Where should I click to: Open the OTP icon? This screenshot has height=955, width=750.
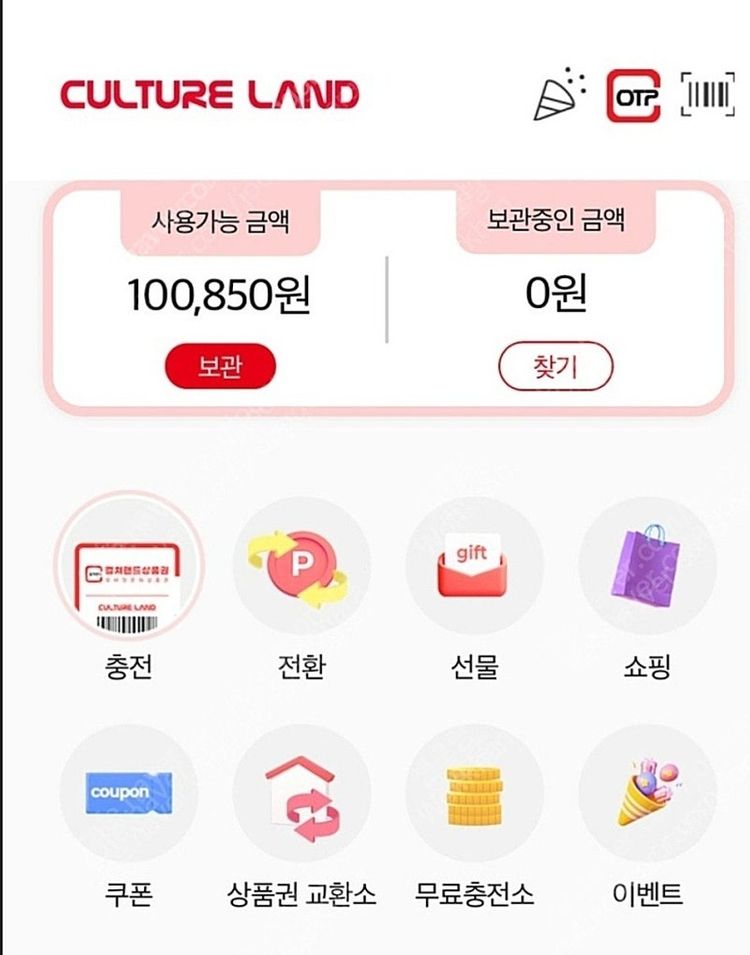632,95
